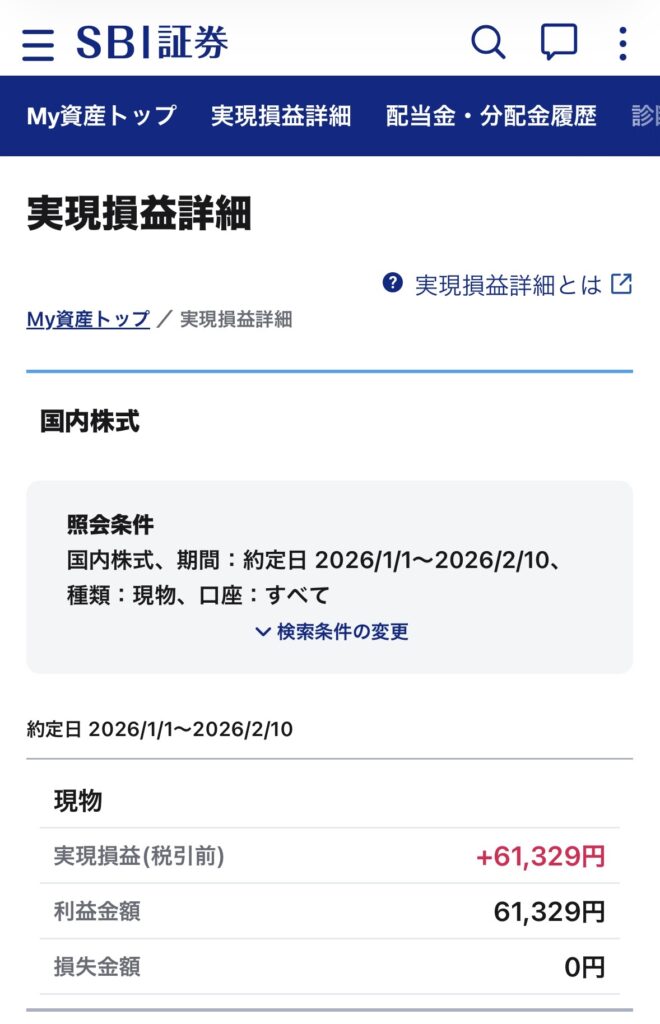Screen dimensions: 660x1024
Task: Go to 配当金・分配金履歴 tab
Action: pyautogui.click(x=491, y=116)
